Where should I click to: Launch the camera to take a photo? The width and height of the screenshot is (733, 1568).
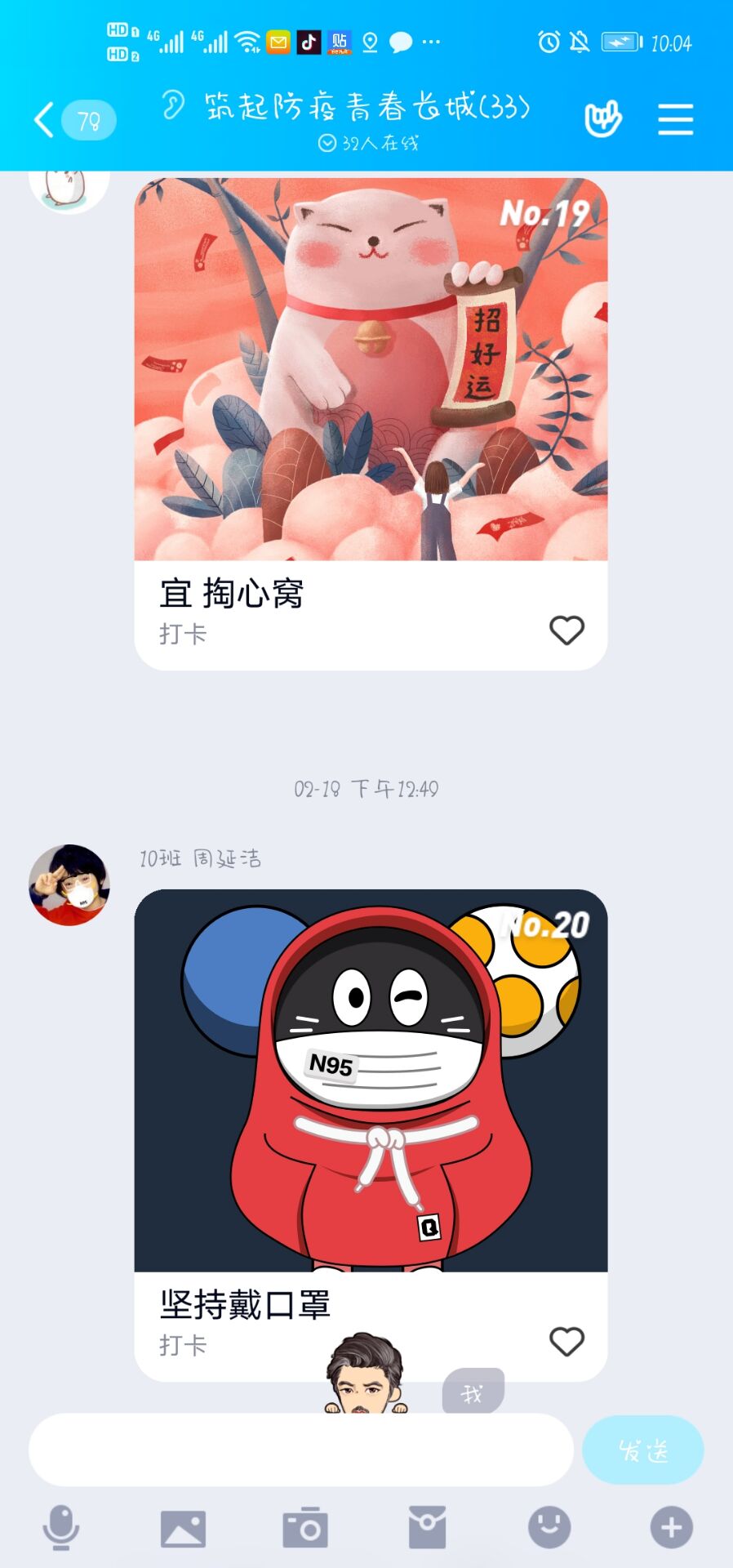click(305, 1527)
